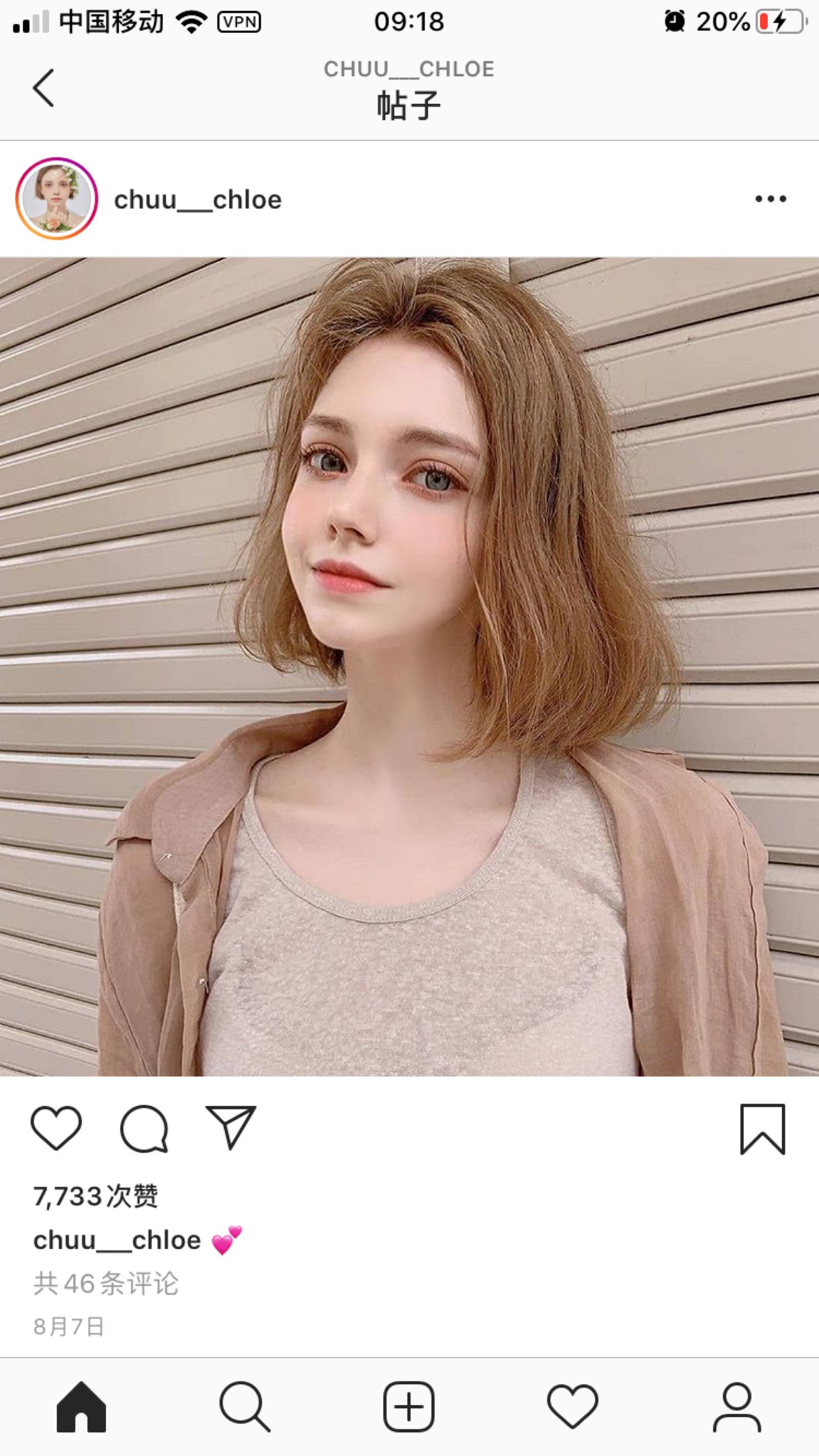The image size is (819, 1456).
Task: Open chuu__chloe's story via the avatar
Action: [56, 199]
